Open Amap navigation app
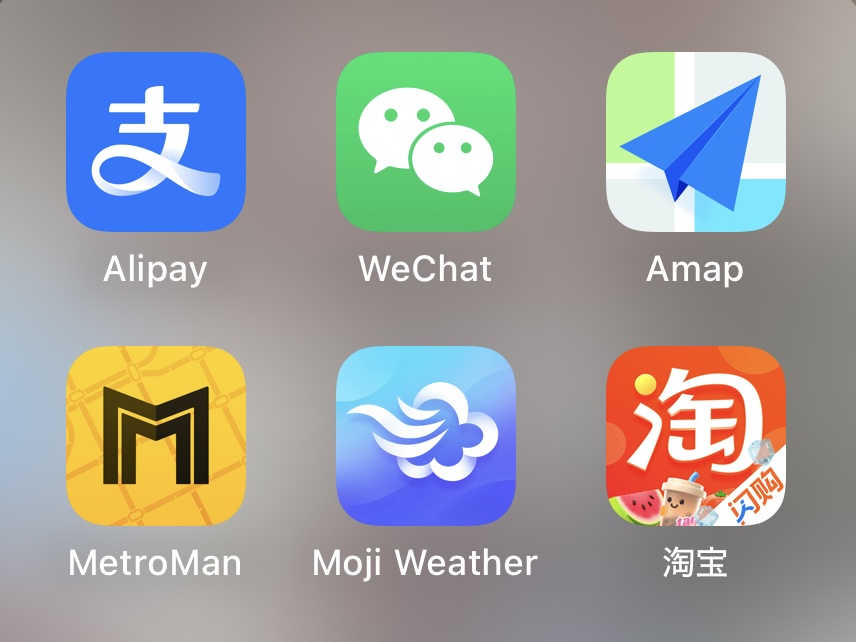856x642 pixels. [x=696, y=142]
